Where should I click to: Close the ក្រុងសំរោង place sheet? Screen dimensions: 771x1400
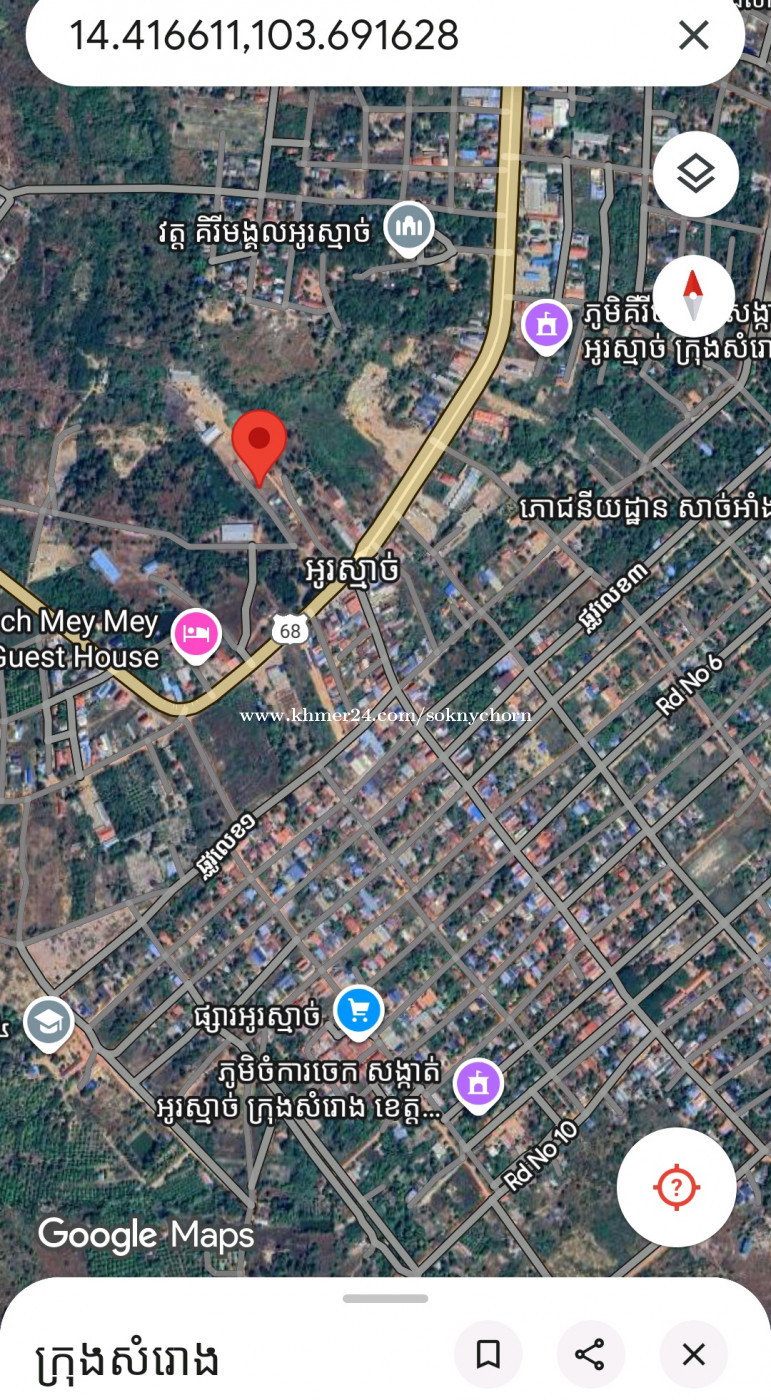[693, 1355]
